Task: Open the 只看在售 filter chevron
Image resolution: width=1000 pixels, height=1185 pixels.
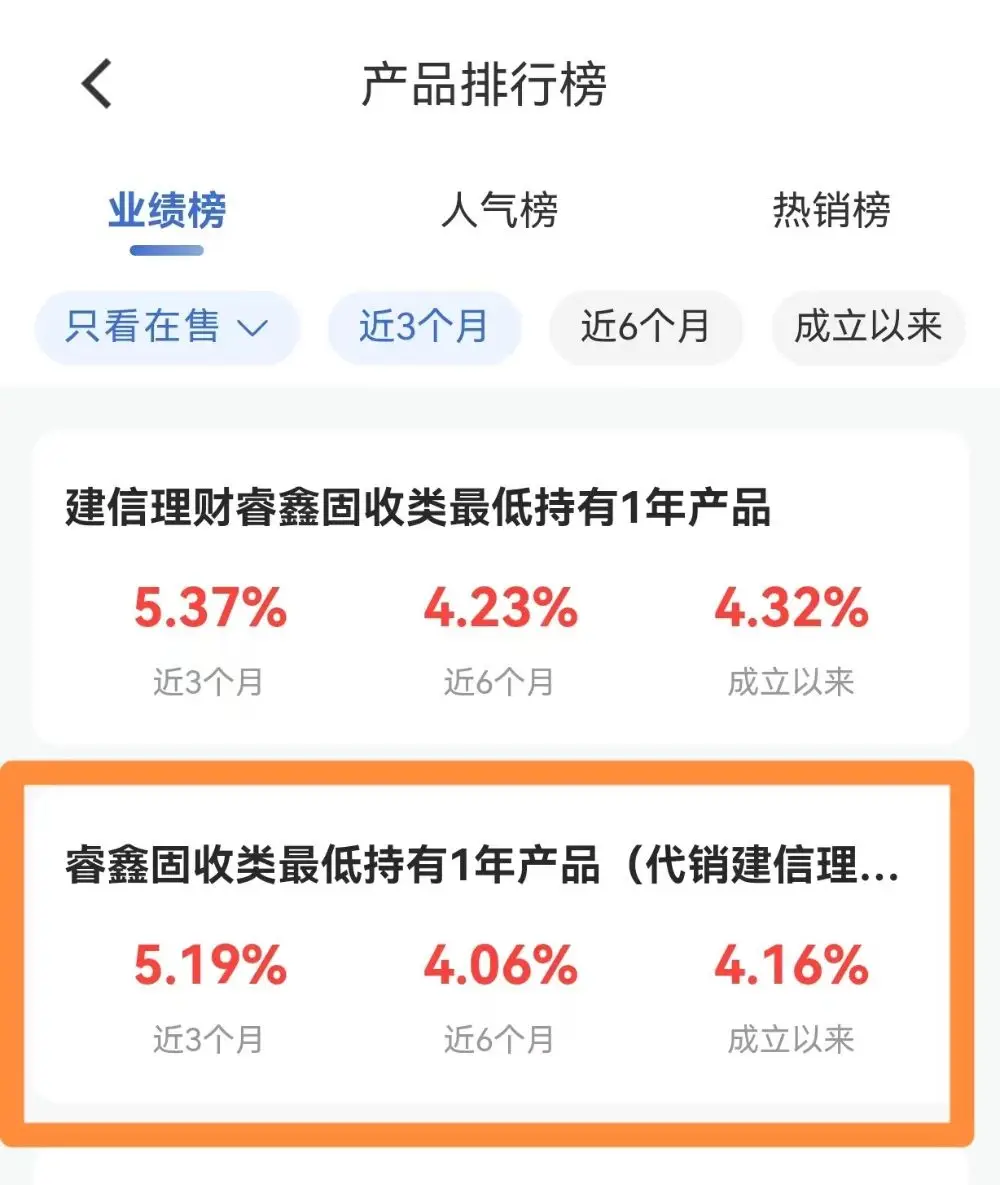Action: point(254,327)
